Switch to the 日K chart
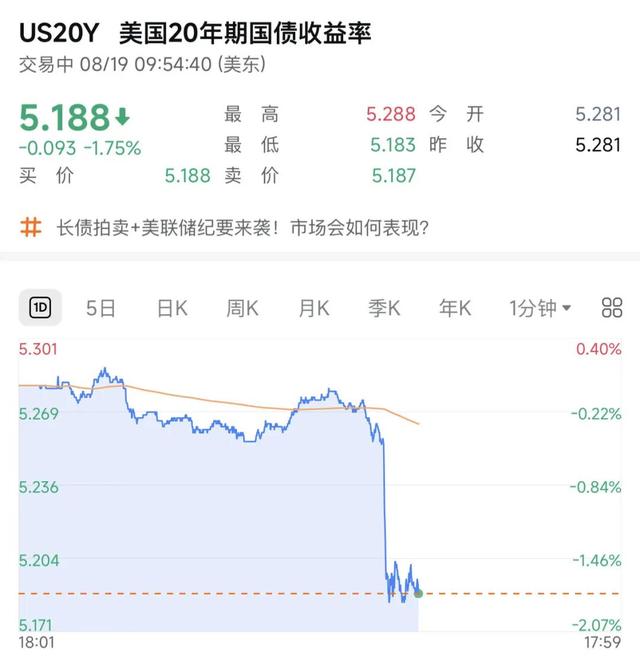 click(172, 308)
